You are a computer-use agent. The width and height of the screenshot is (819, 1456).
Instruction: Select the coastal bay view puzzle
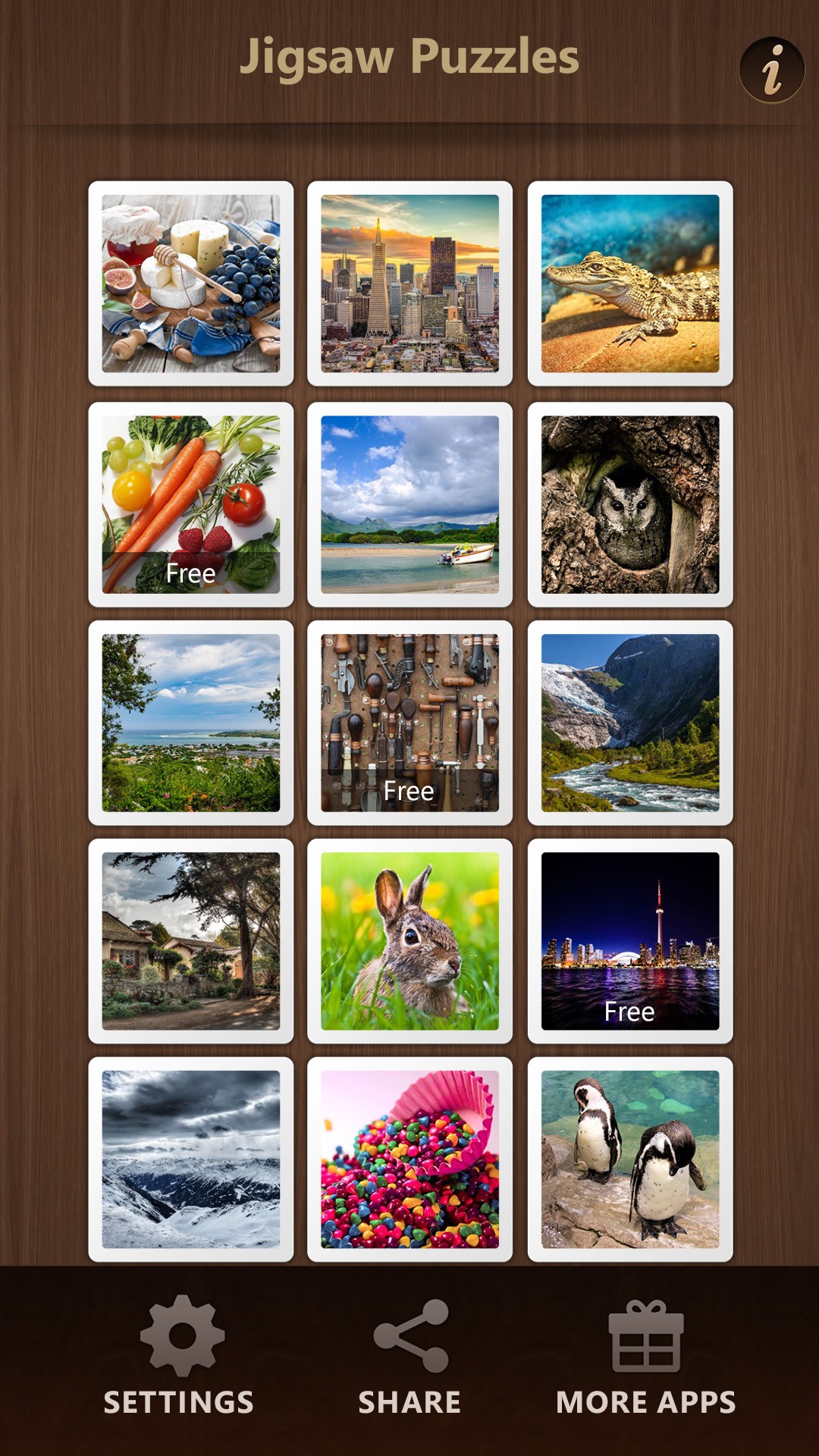point(191,723)
